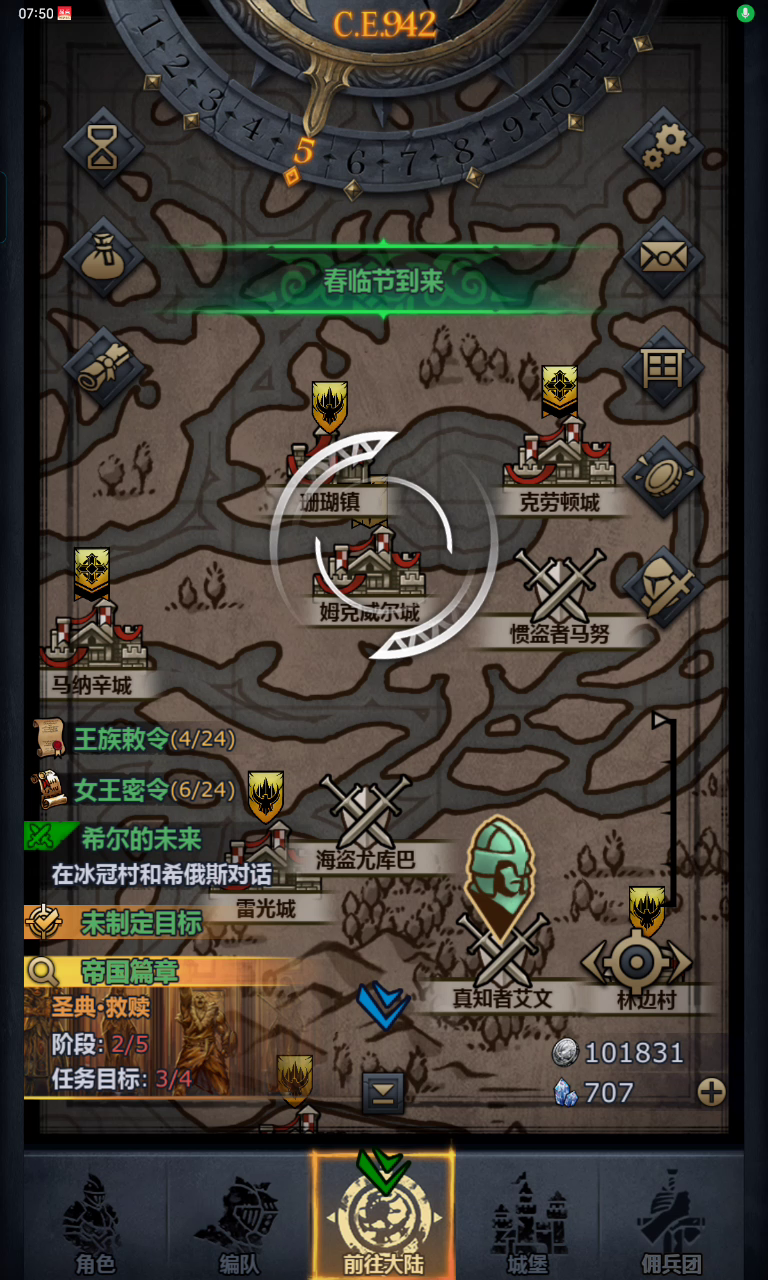Challenge 惯盗者马努 on the map
Image resolution: width=768 pixels, height=1280 pixels.
(x=559, y=594)
